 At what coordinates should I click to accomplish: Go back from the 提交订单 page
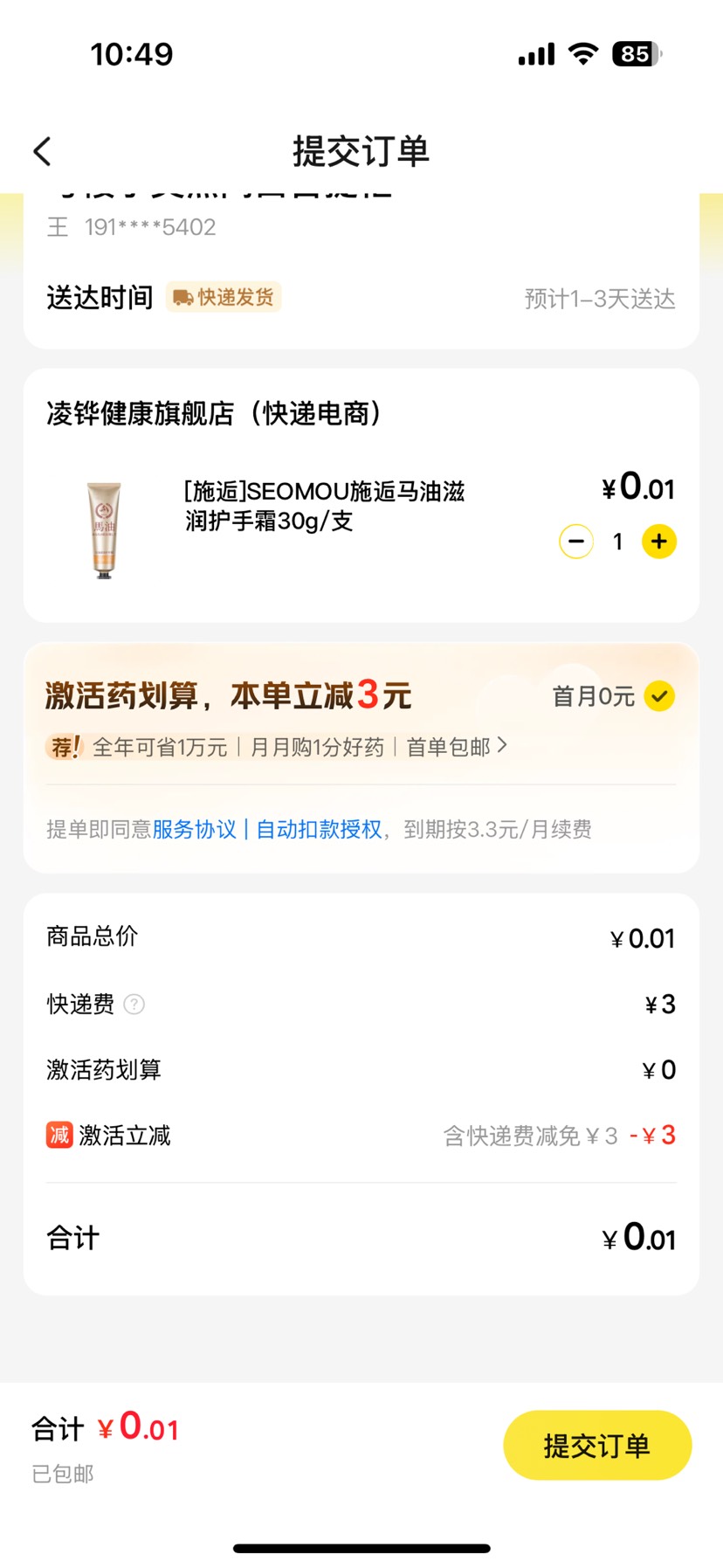point(42,151)
